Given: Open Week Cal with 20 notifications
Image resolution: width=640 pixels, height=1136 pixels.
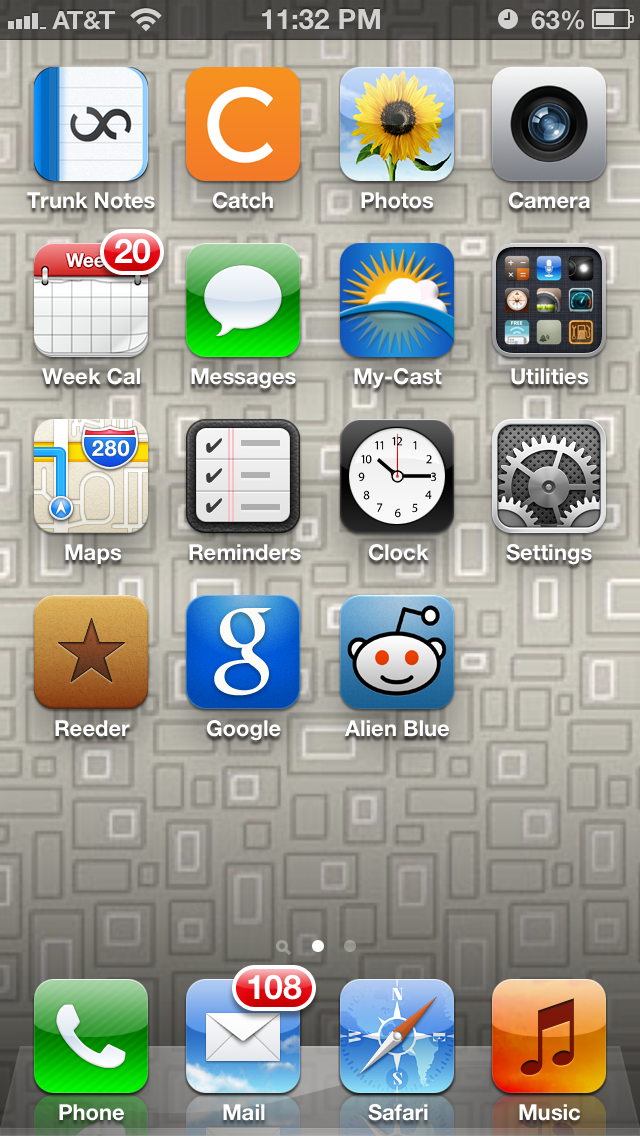Looking at the screenshot, I should click(x=91, y=300).
